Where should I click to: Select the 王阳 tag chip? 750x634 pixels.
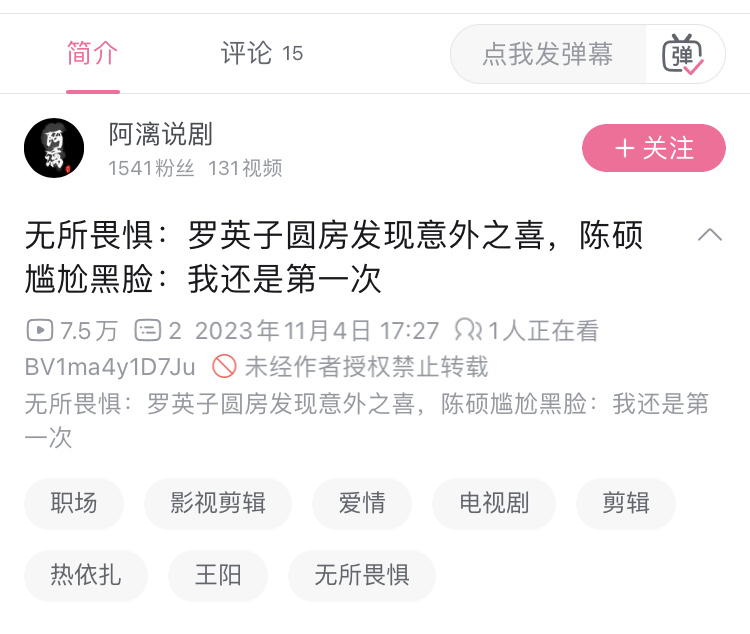point(218,575)
